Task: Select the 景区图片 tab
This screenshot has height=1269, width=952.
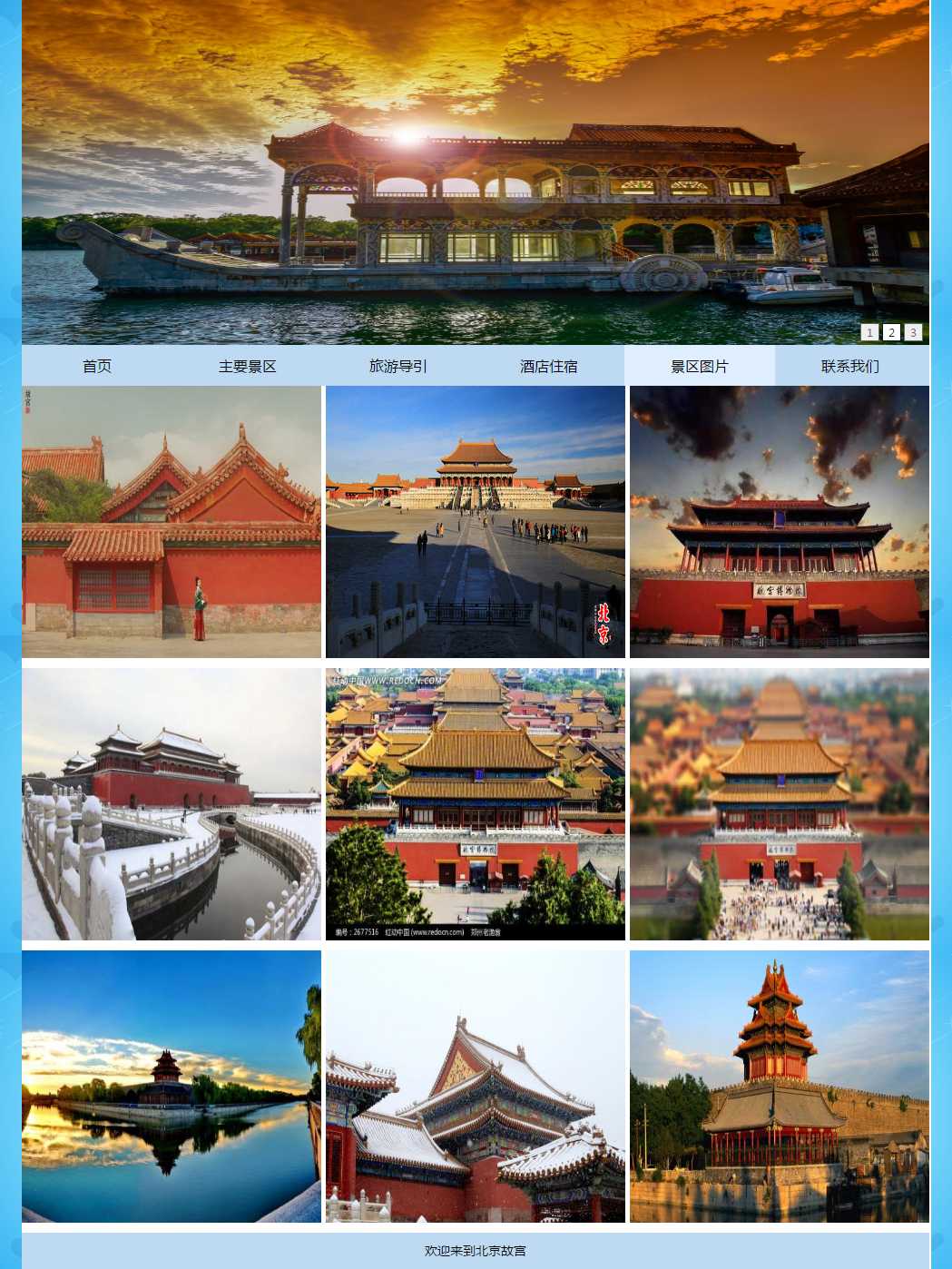Action: [x=700, y=366]
